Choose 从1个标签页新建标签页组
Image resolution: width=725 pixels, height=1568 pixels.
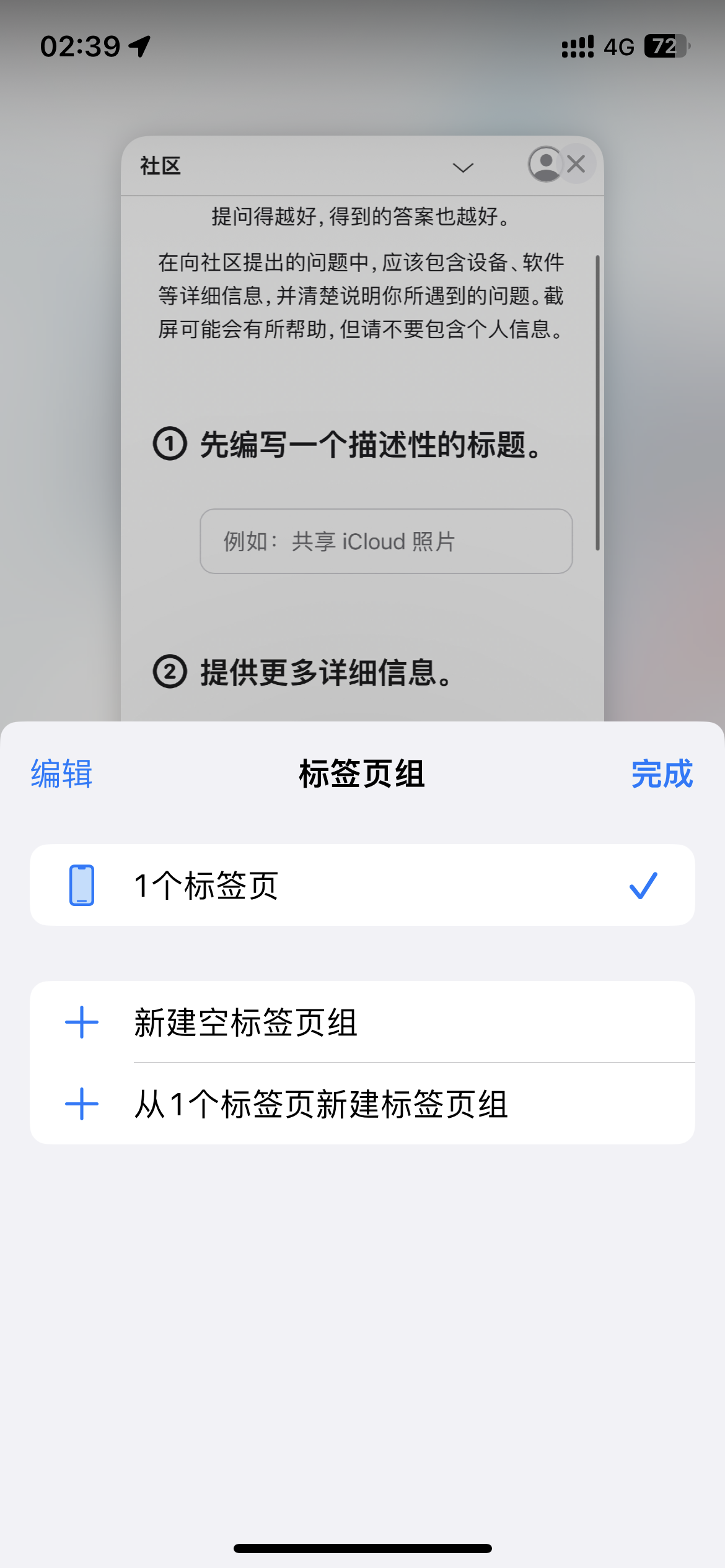click(x=362, y=1104)
